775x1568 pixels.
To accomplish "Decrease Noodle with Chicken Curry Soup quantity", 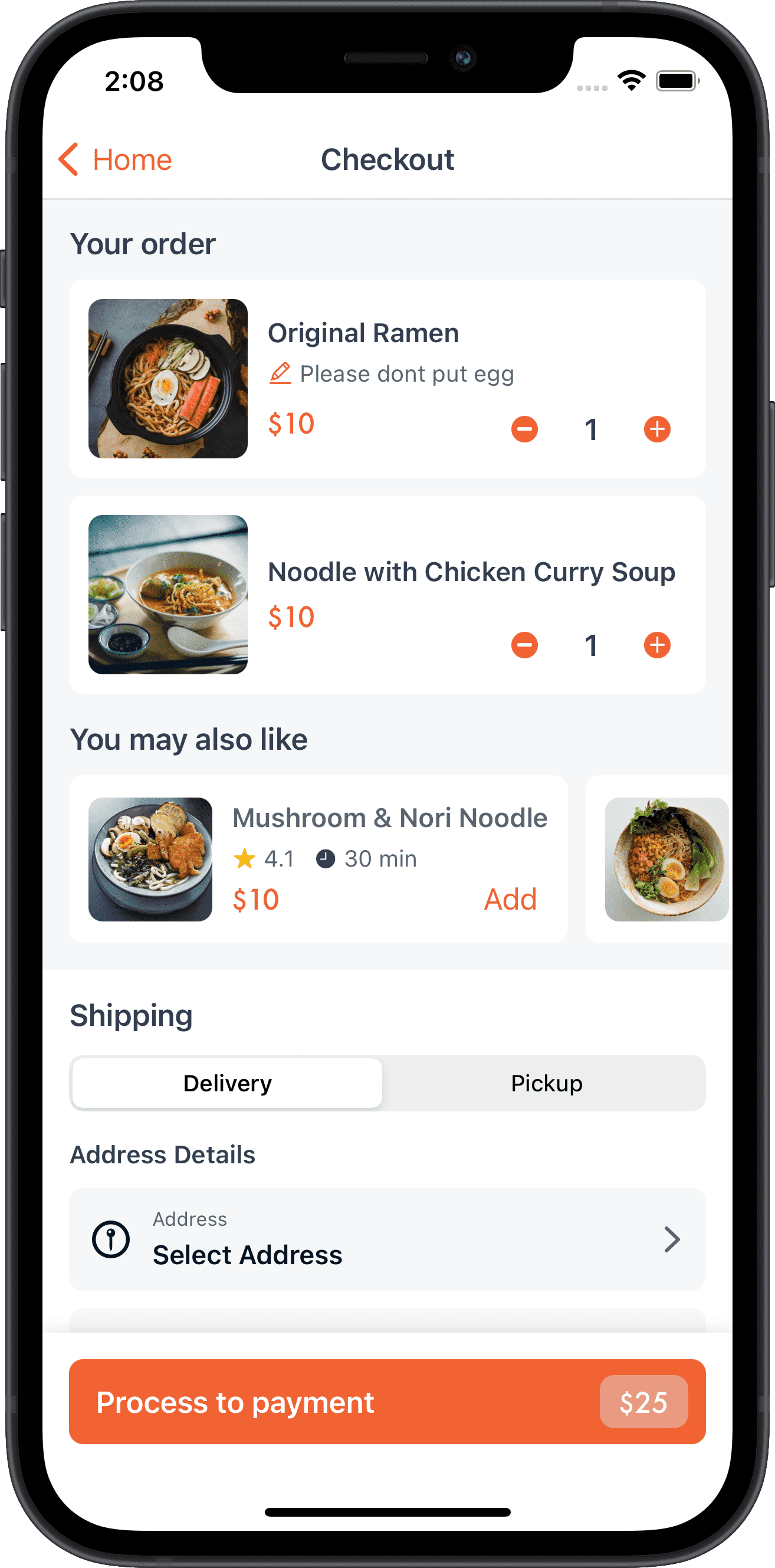I will tap(524, 645).
